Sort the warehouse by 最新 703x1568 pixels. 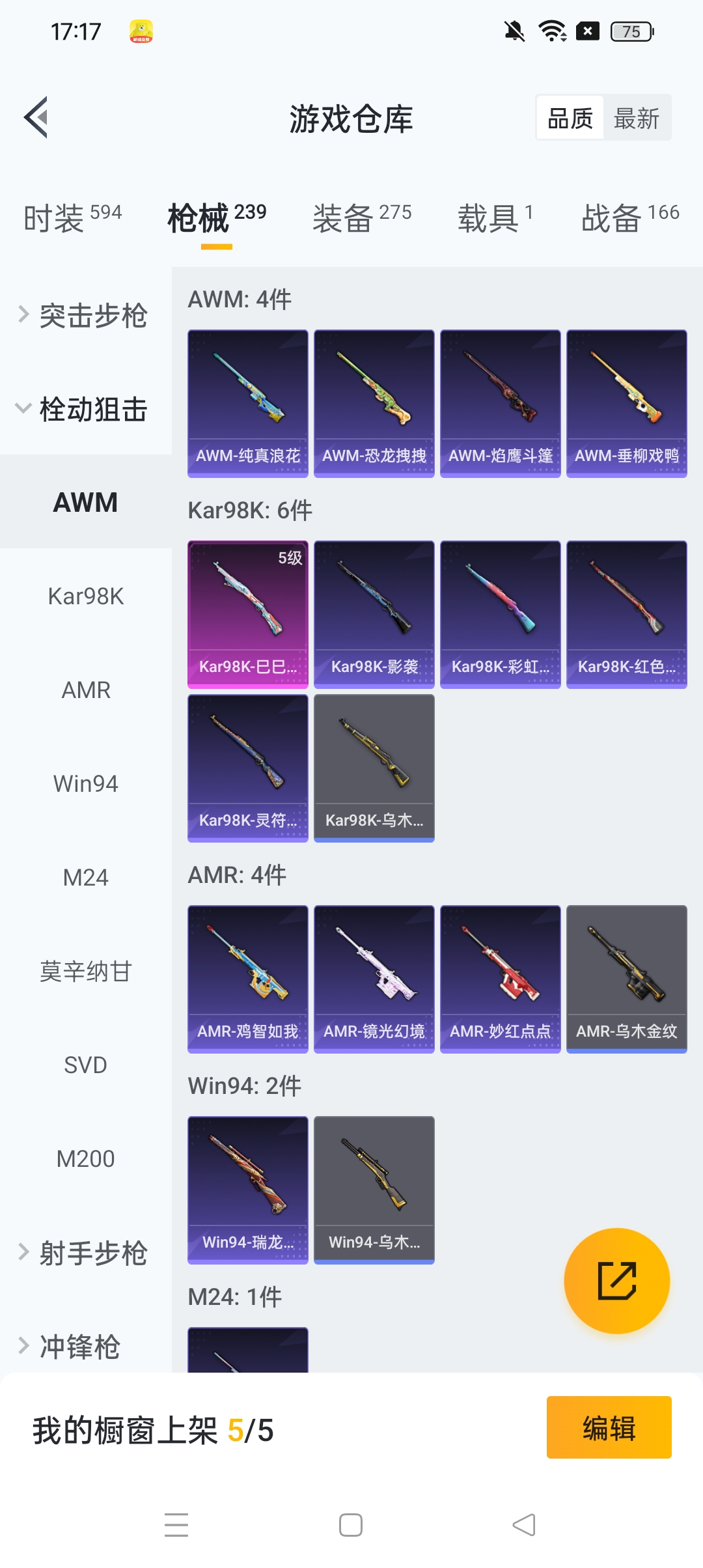coord(636,118)
